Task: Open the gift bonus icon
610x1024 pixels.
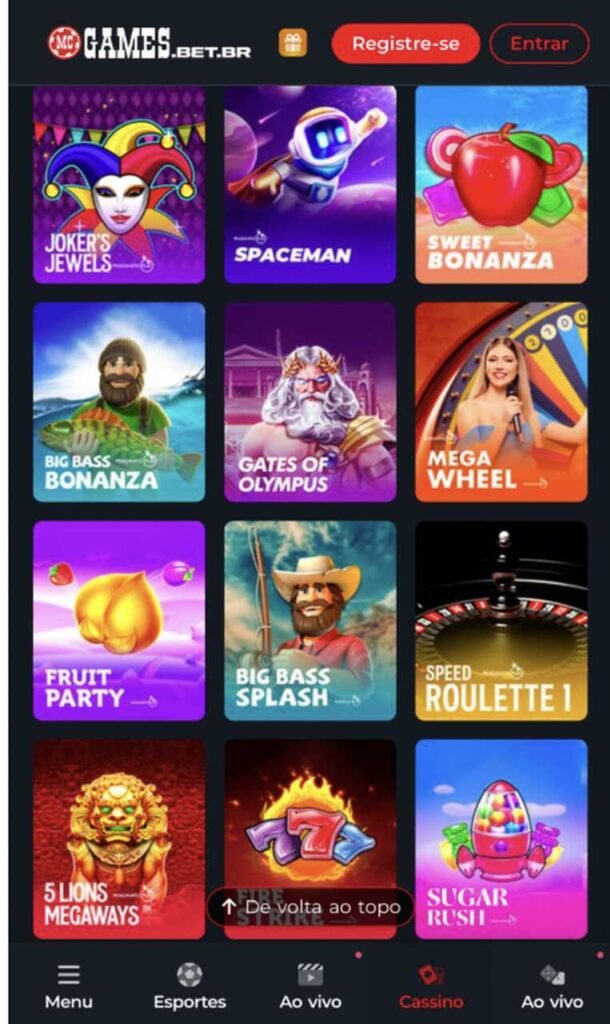Action: (x=293, y=43)
